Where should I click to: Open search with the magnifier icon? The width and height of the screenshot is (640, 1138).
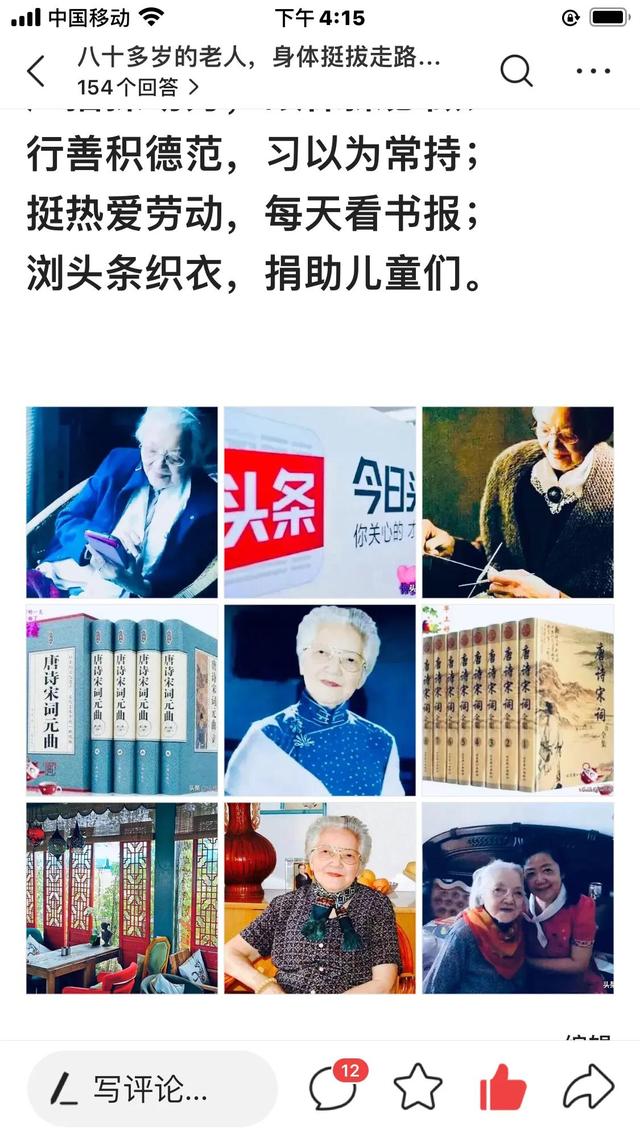516,70
